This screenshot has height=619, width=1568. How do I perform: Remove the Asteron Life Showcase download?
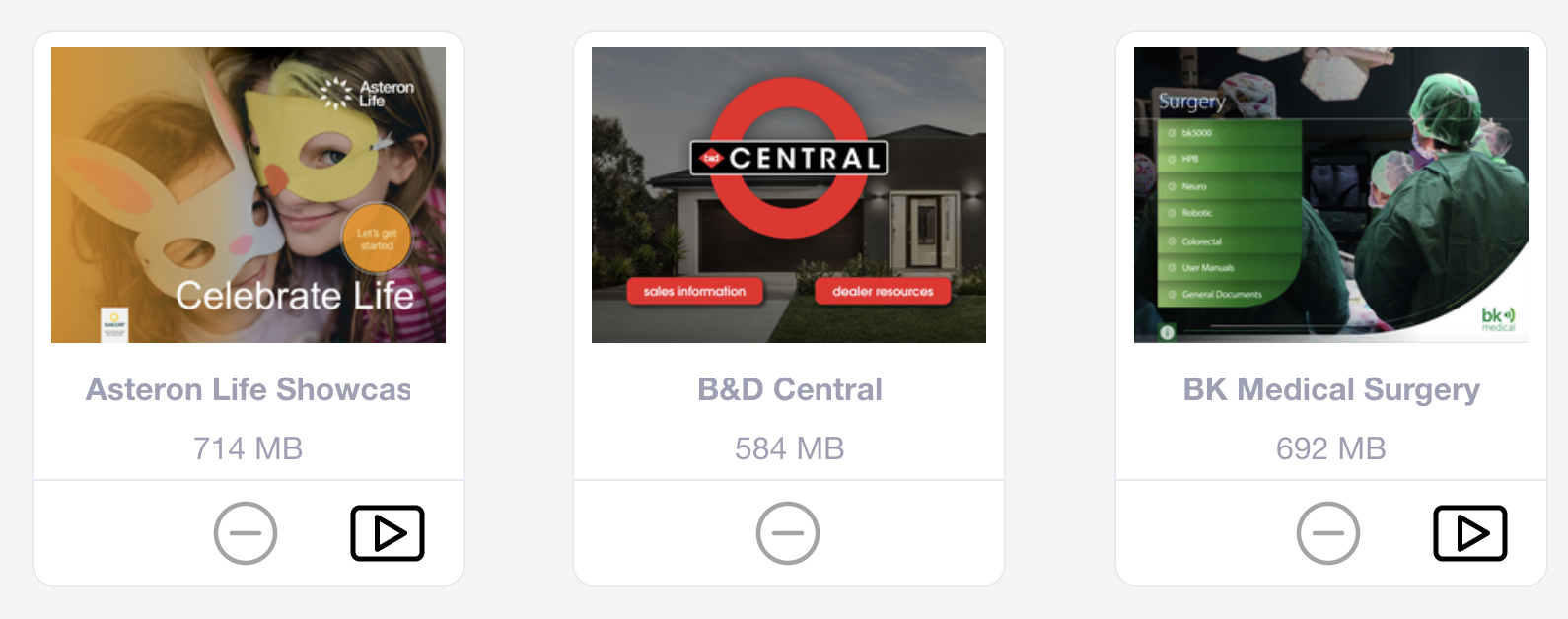(x=246, y=533)
